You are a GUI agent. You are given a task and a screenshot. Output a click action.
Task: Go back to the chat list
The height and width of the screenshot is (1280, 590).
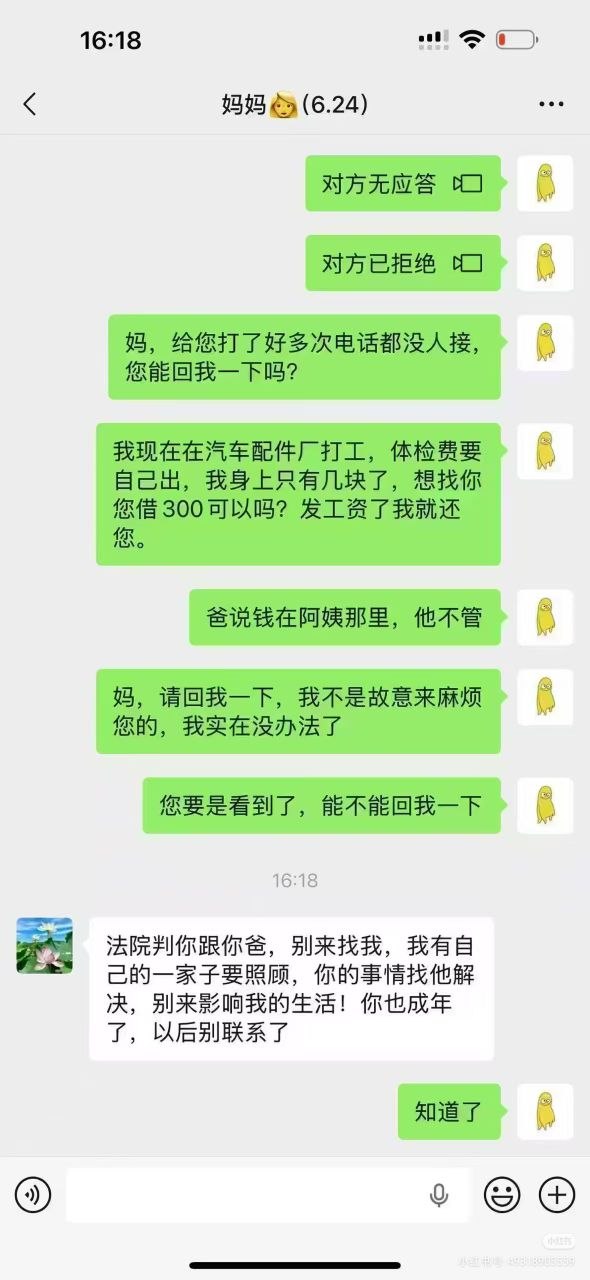(x=29, y=104)
